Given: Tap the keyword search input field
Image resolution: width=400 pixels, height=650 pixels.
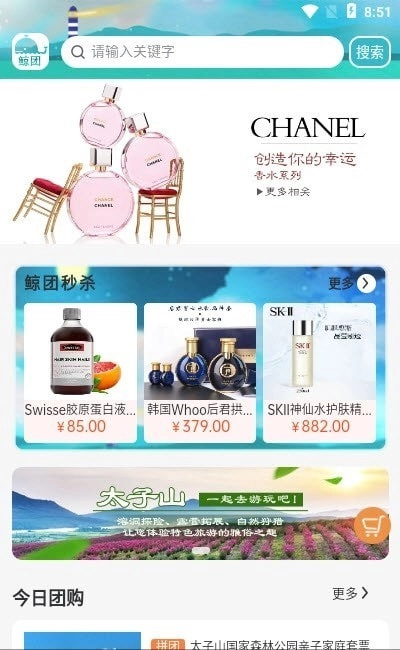Looking at the screenshot, I should pos(202,52).
